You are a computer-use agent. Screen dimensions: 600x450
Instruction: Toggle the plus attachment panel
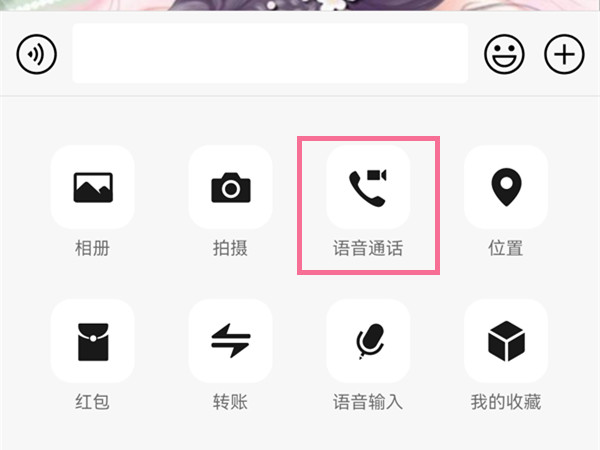564,54
